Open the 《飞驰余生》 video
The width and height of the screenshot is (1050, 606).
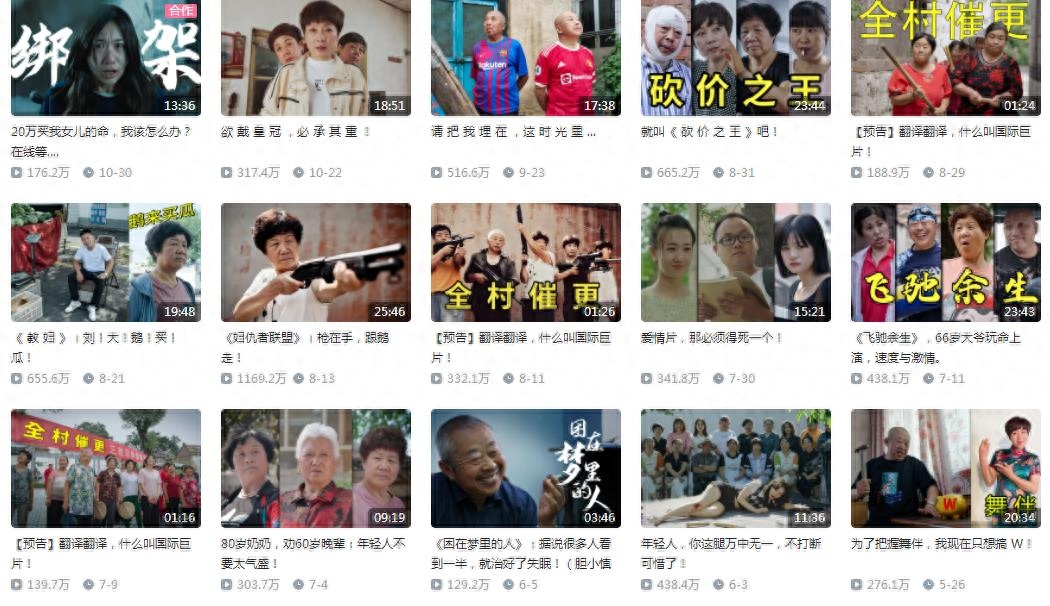[x=945, y=263]
